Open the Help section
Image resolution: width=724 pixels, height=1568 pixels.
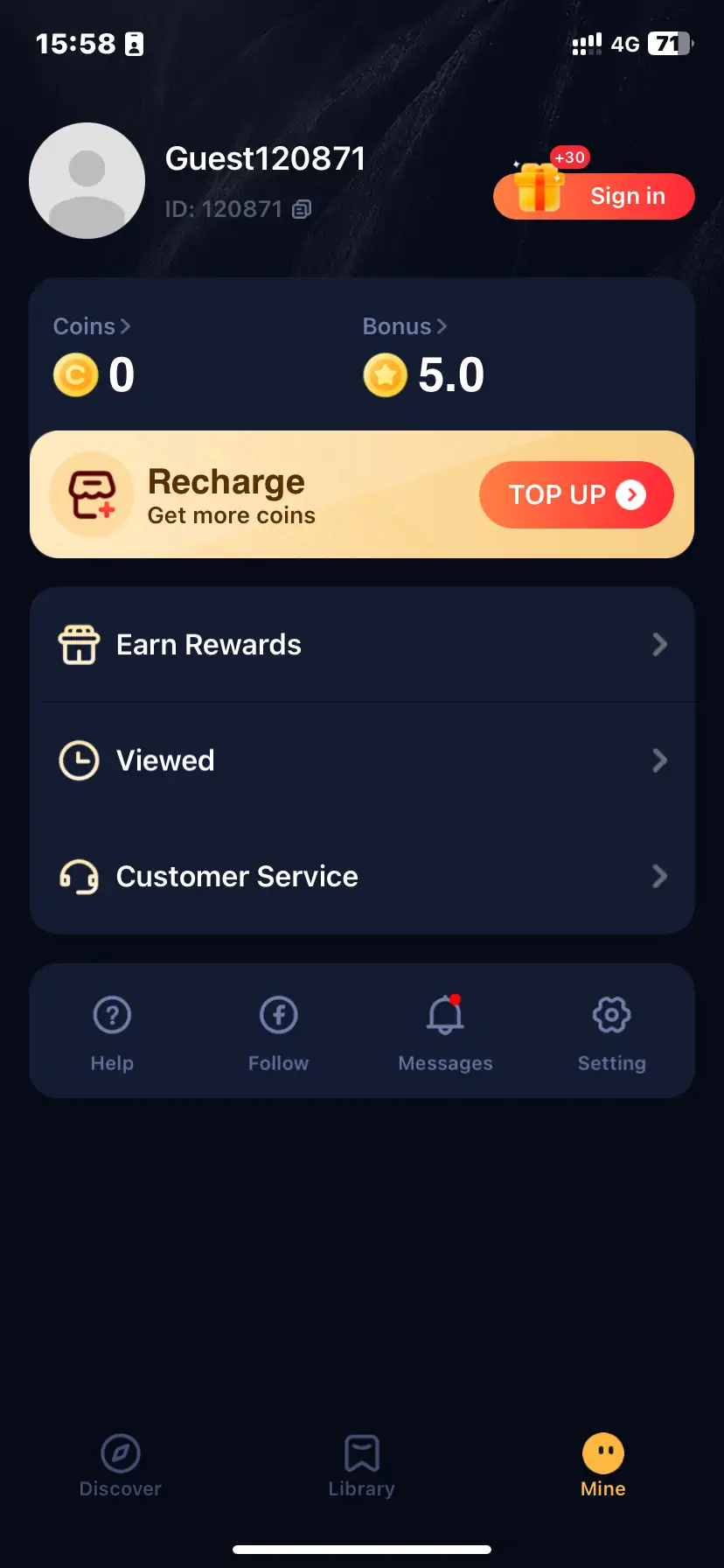coord(112,1032)
